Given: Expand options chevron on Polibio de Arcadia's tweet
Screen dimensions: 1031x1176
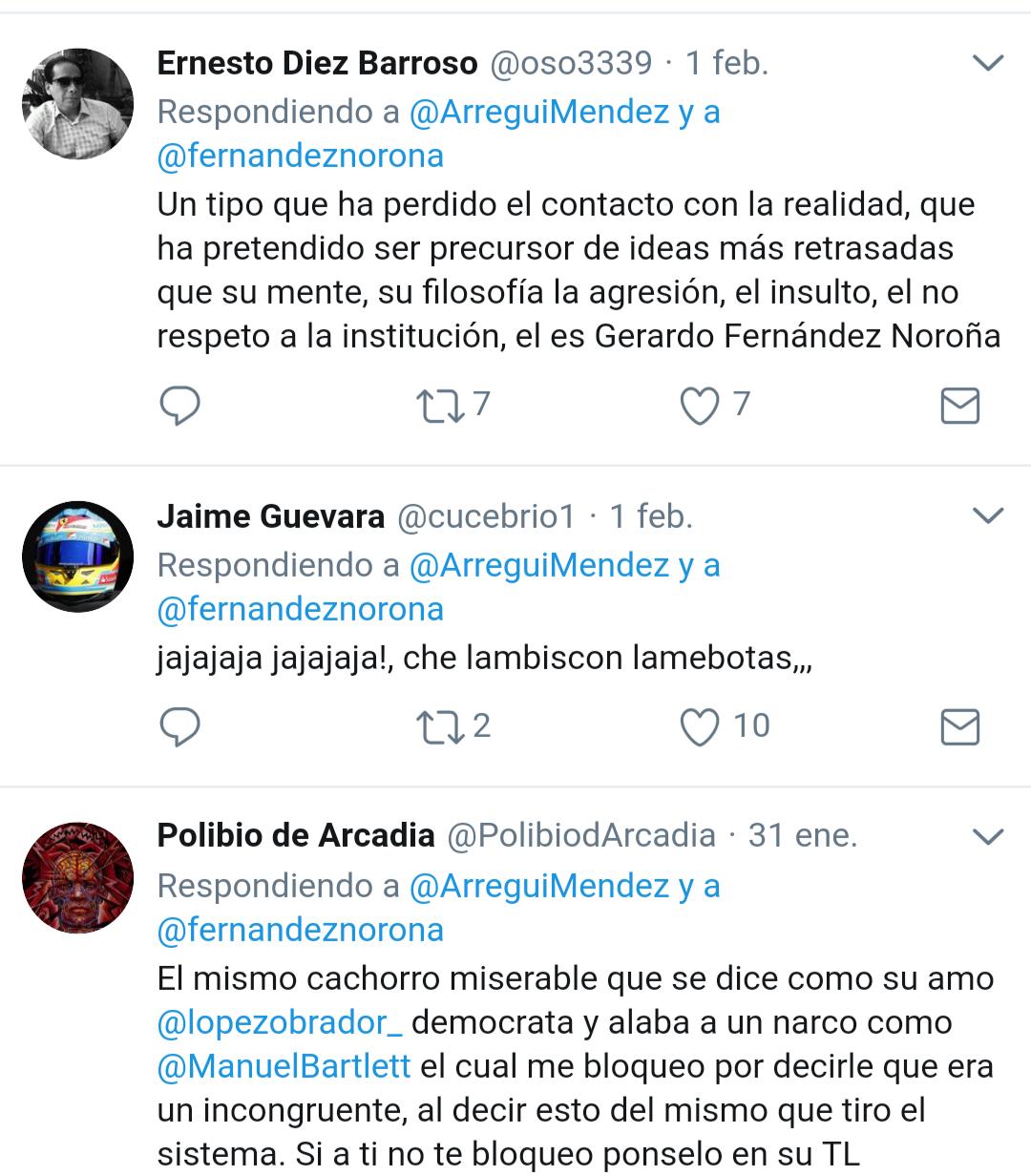Looking at the screenshot, I should click(987, 837).
